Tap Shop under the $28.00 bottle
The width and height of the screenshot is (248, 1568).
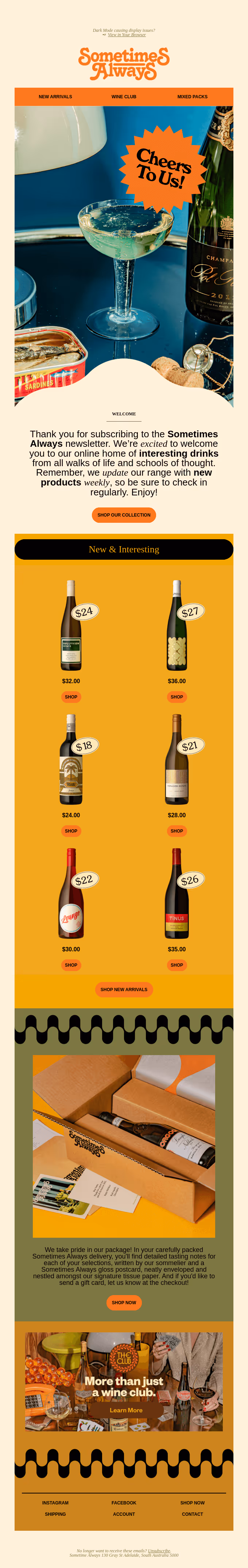177,831
